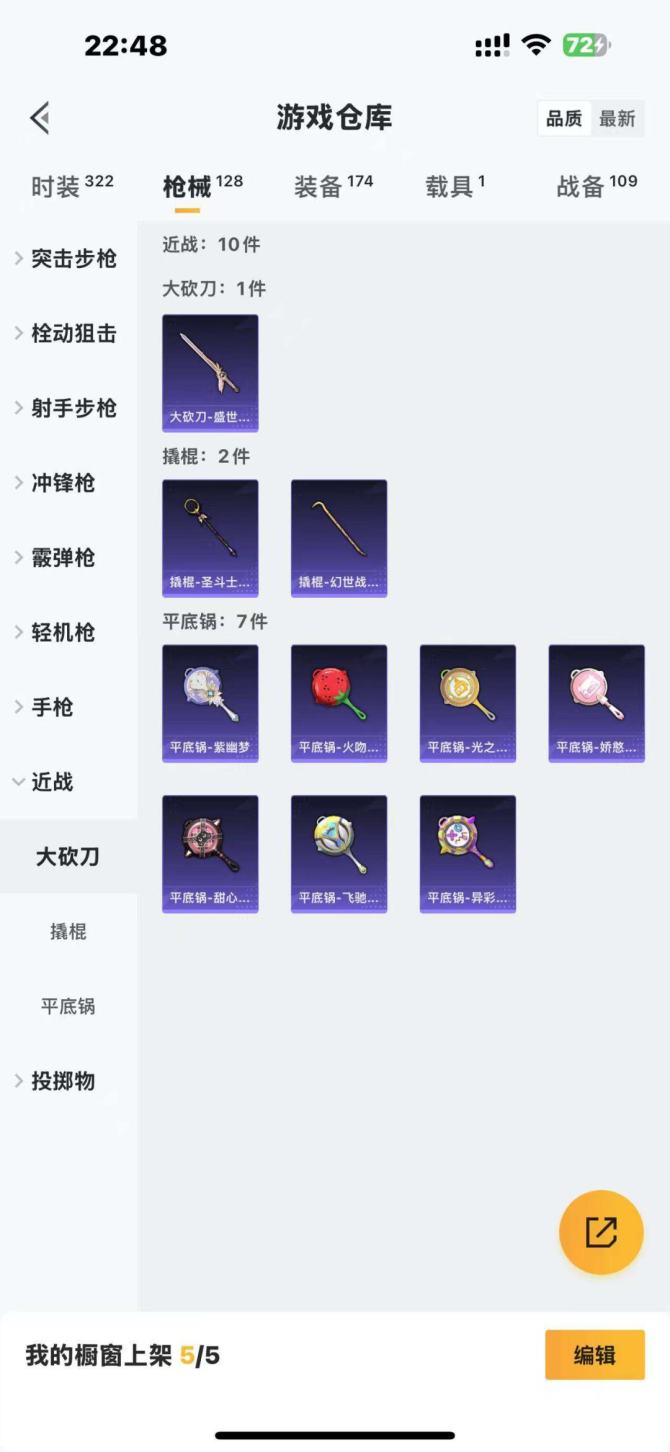Expand the 栓动狙击 category
The image size is (670, 1452).
[66, 334]
